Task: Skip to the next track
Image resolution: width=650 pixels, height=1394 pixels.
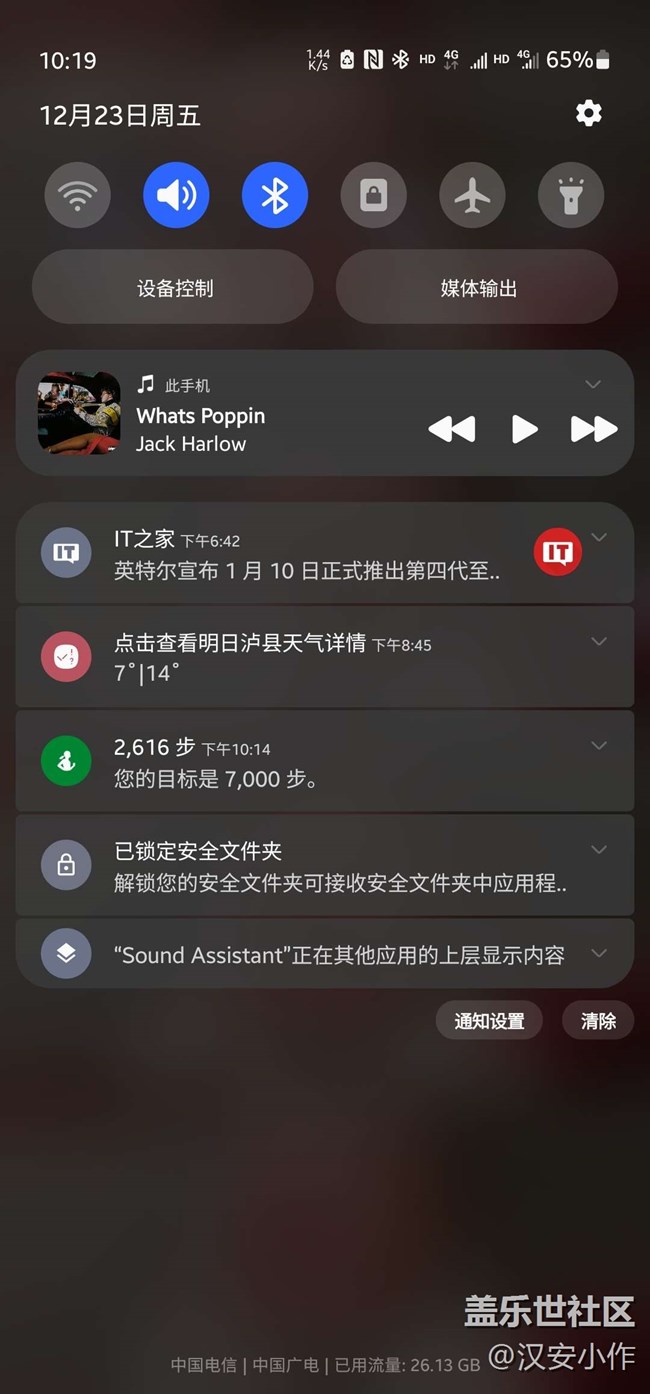Action: 594,429
